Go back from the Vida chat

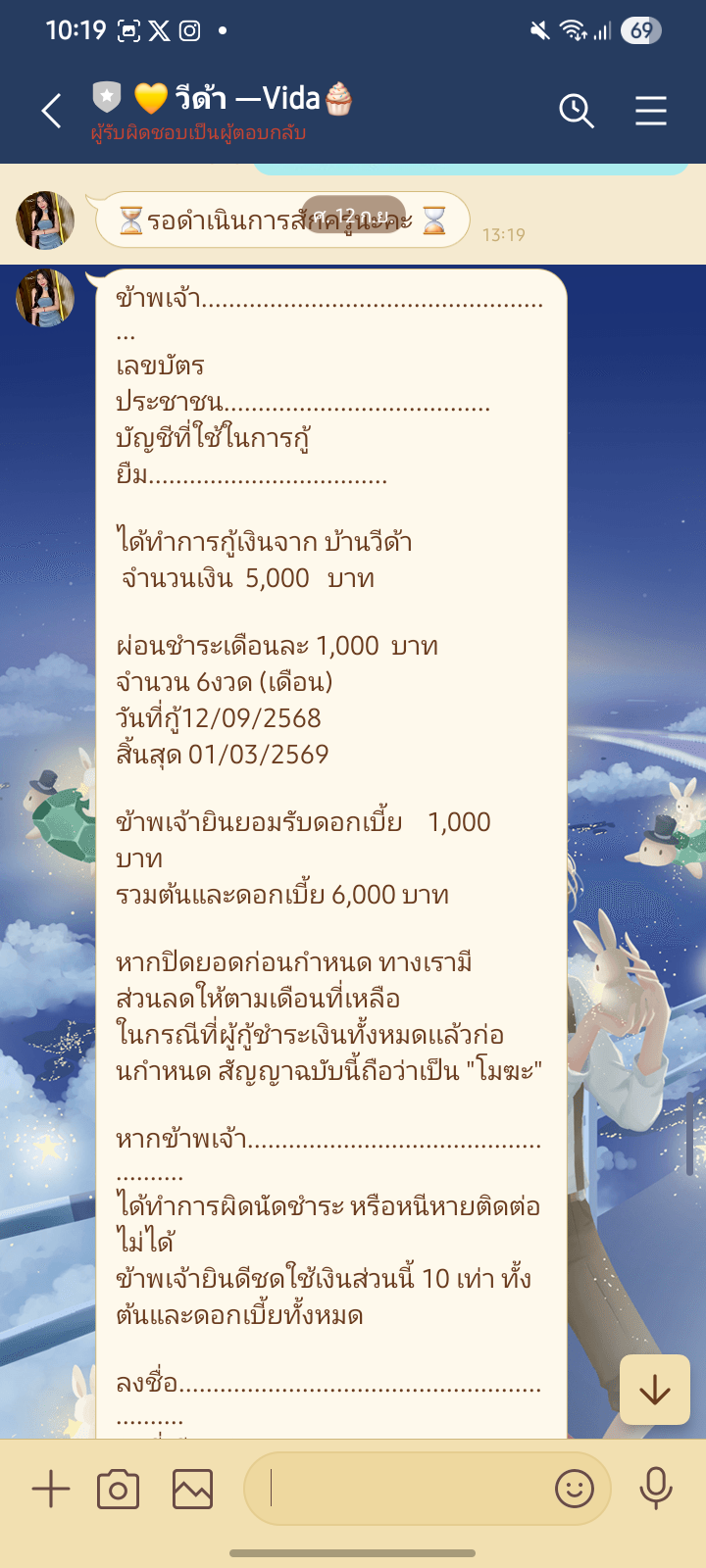point(52,111)
